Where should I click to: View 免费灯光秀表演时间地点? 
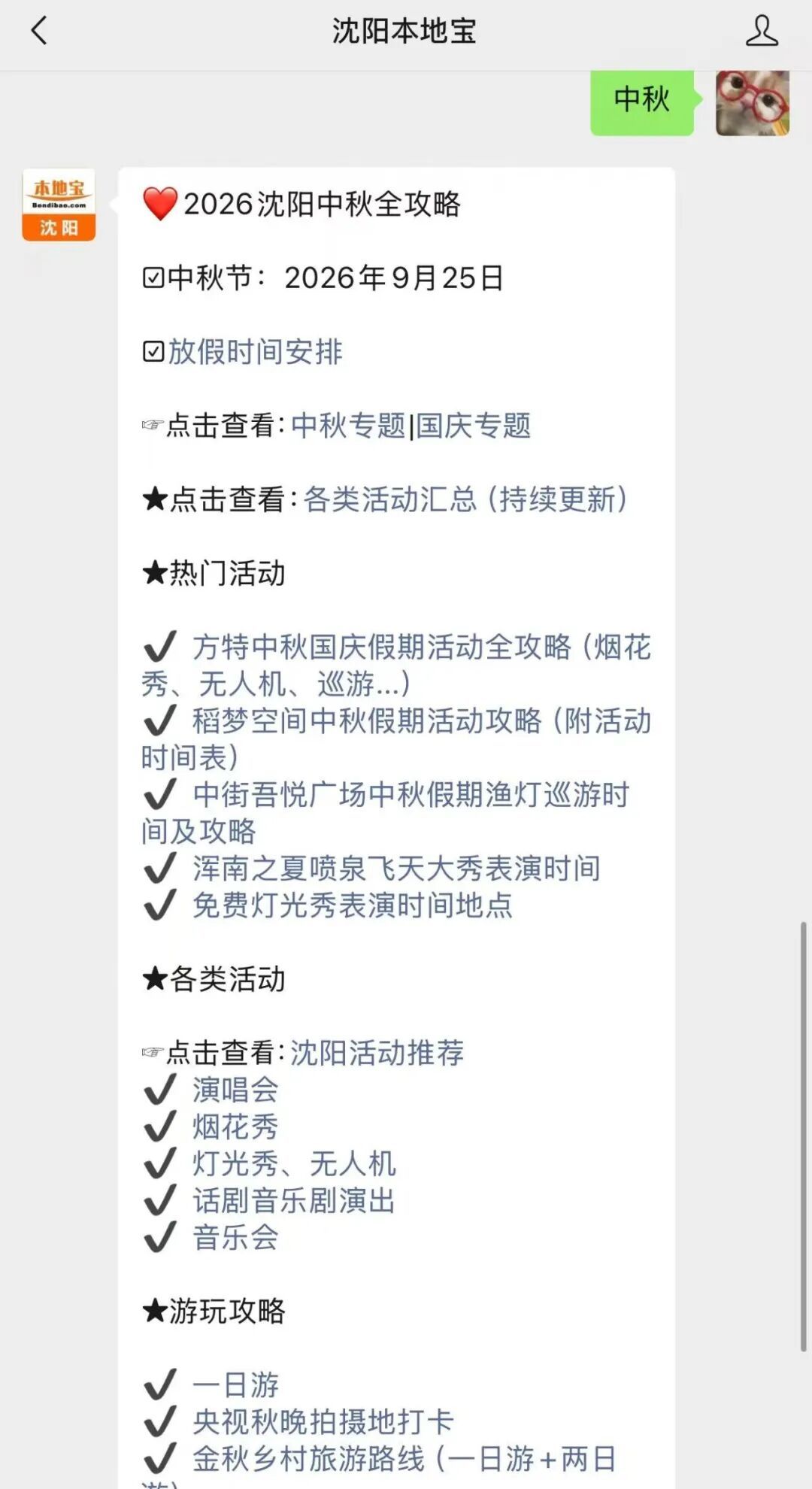point(353,905)
